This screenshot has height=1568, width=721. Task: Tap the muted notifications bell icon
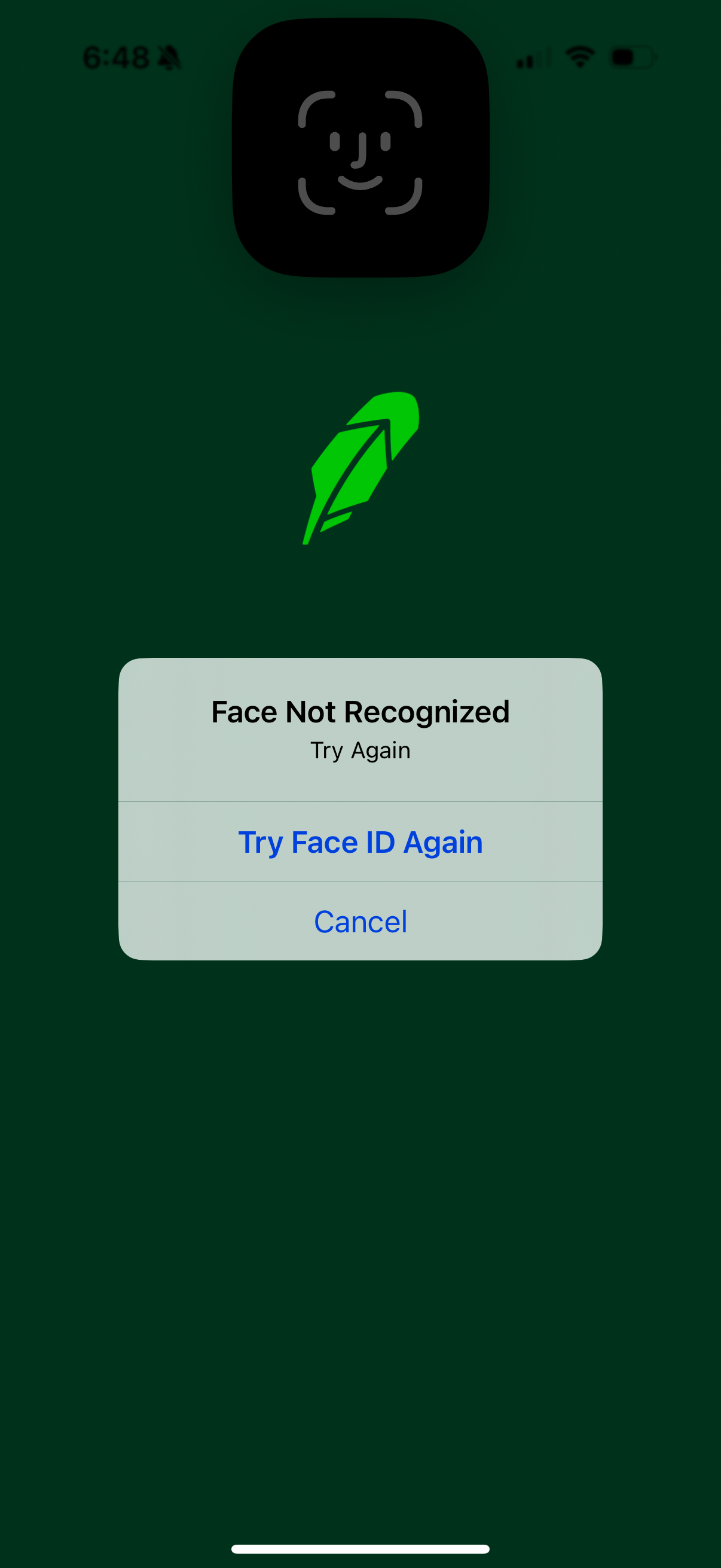[x=167, y=57]
